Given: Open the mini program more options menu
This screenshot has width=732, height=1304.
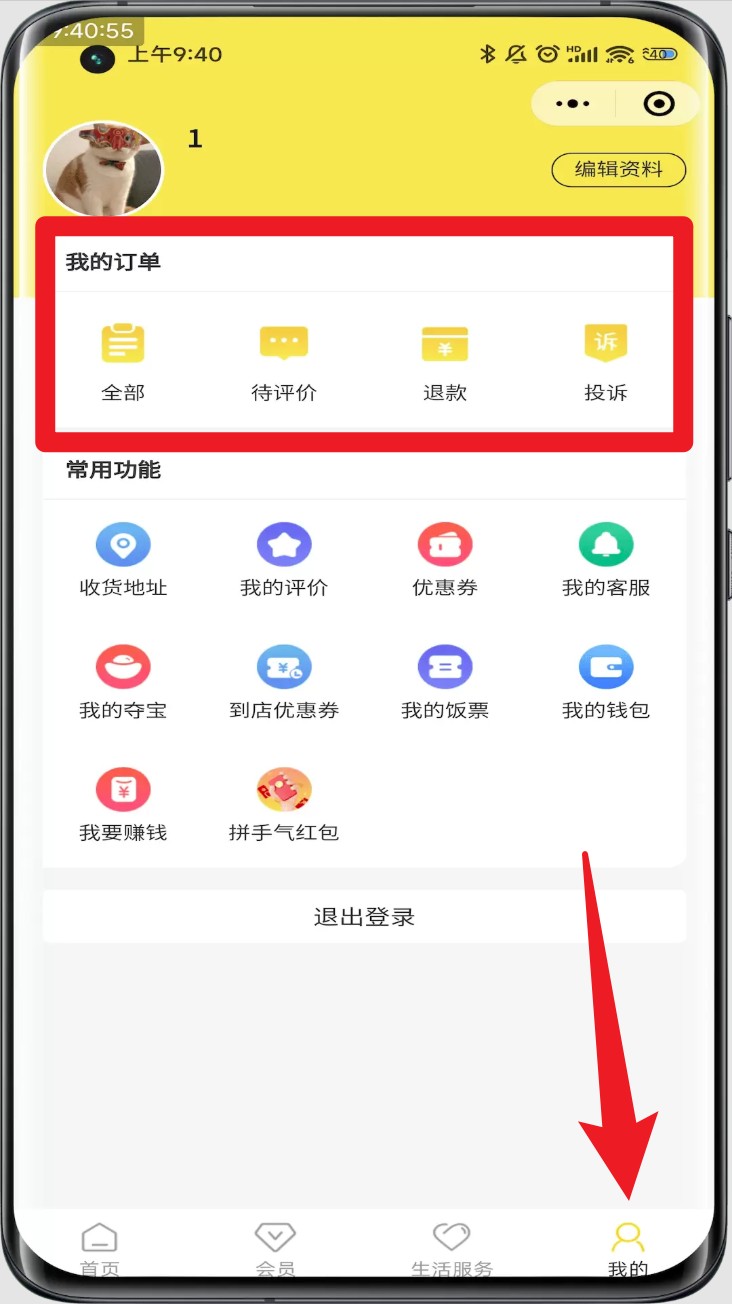Looking at the screenshot, I should (573, 104).
